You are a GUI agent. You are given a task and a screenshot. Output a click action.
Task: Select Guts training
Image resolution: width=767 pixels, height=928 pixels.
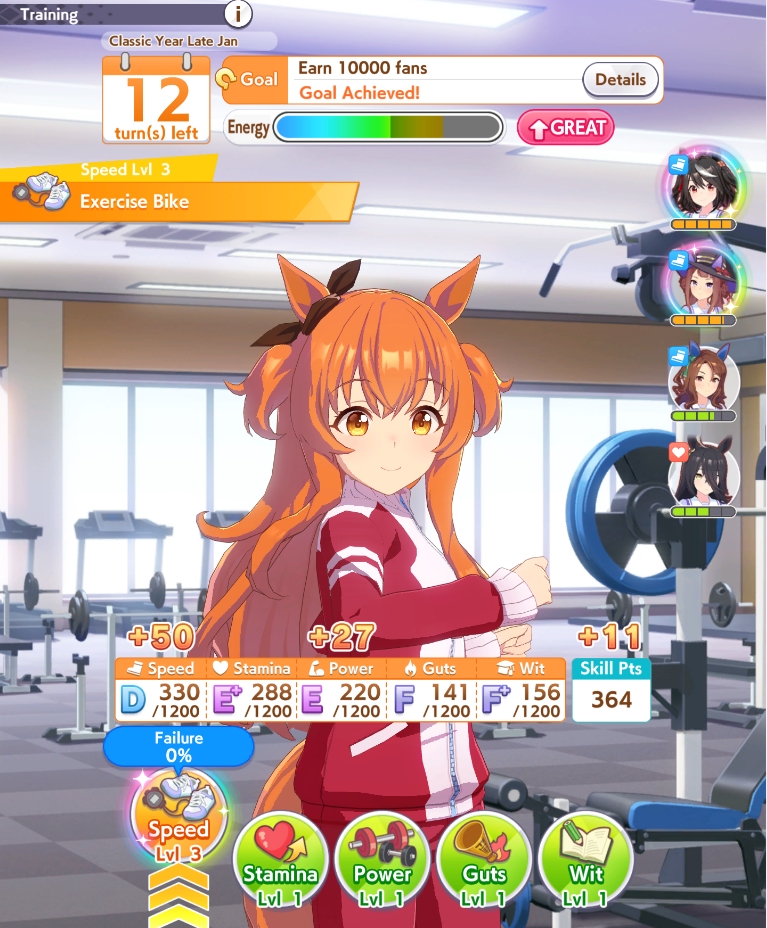point(484,858)
